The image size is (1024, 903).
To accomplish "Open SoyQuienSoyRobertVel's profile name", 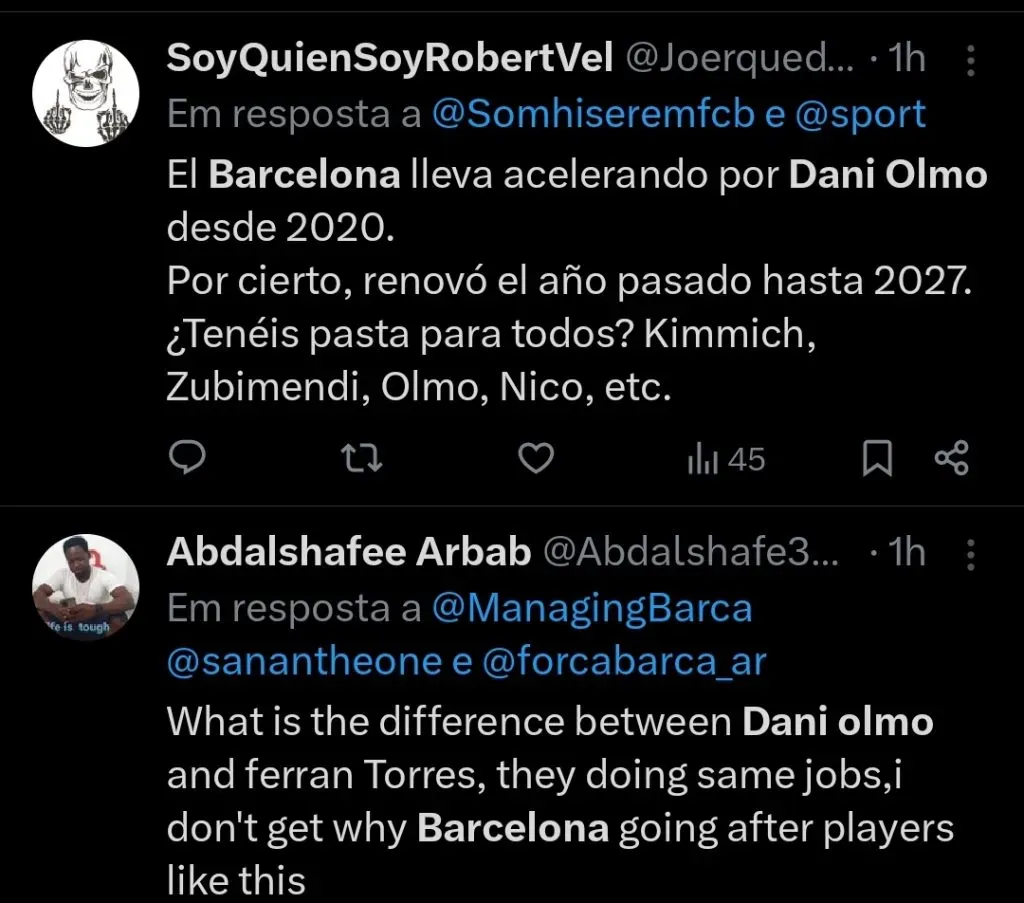I will point(389,62).
